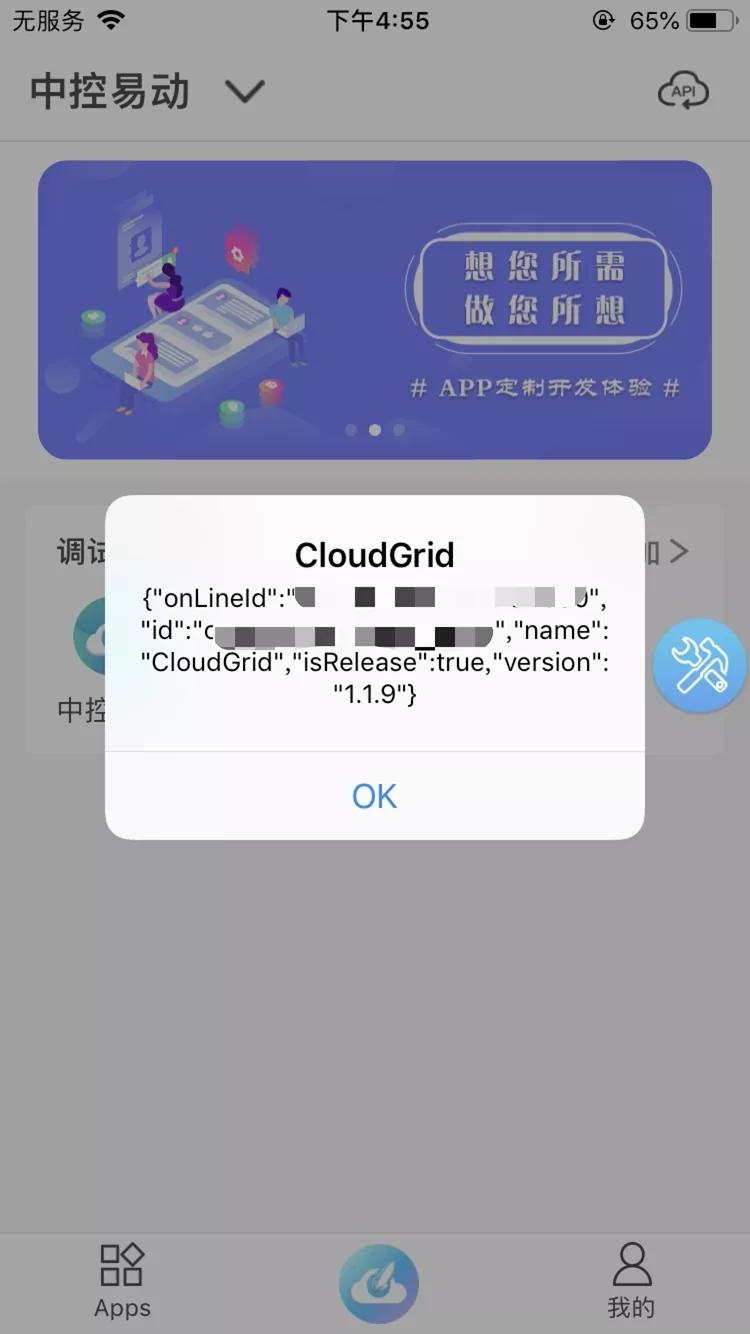Select the CloudGrid JSON version text
750x1334 pixels.
click(374, 693)
